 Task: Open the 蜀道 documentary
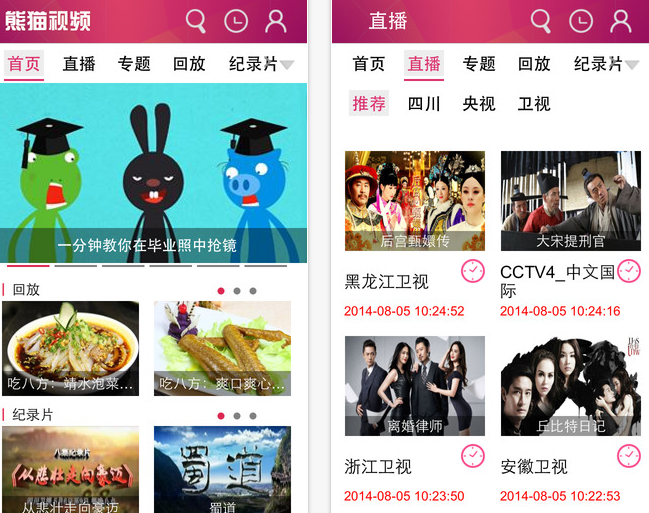[222, 468]
